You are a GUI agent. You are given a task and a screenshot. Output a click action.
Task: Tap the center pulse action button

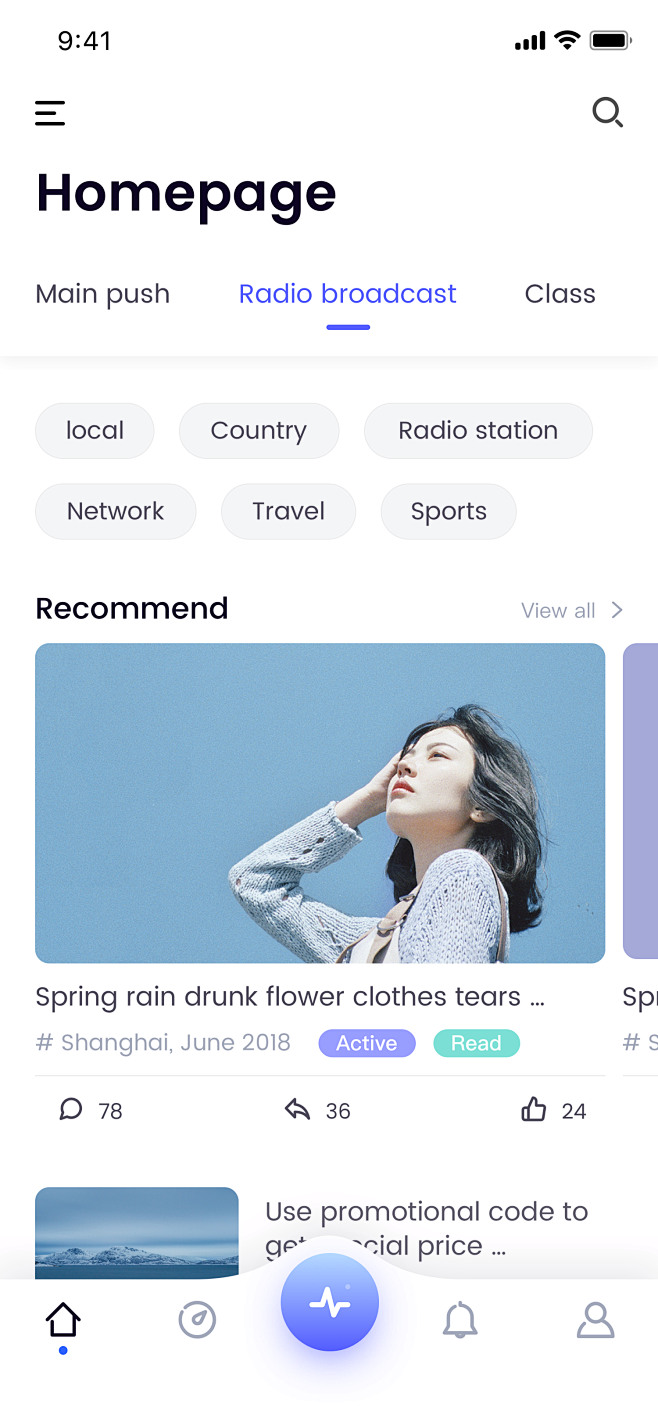coord(330,1302)
